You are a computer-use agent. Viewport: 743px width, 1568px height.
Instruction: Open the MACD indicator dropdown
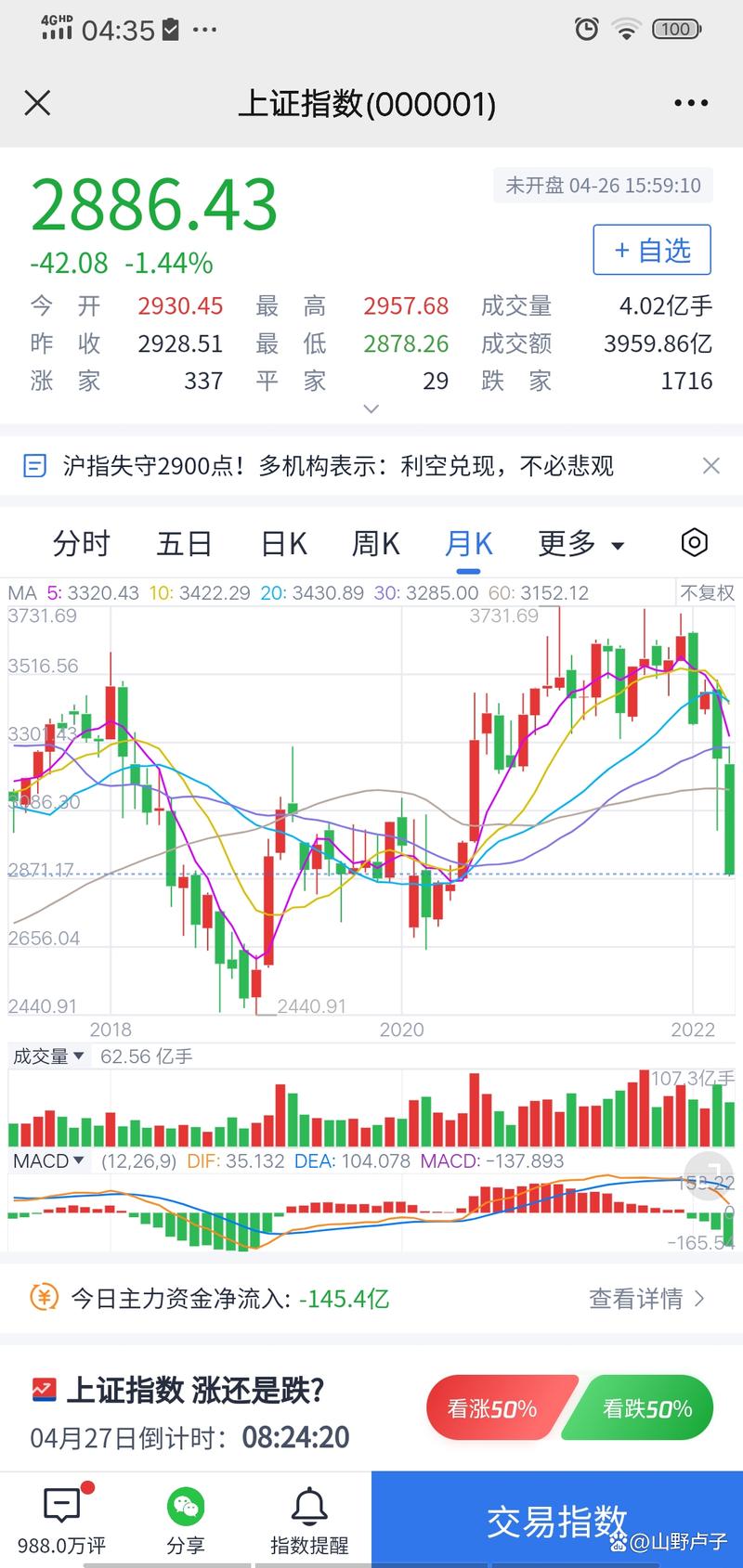[48, 1161]
